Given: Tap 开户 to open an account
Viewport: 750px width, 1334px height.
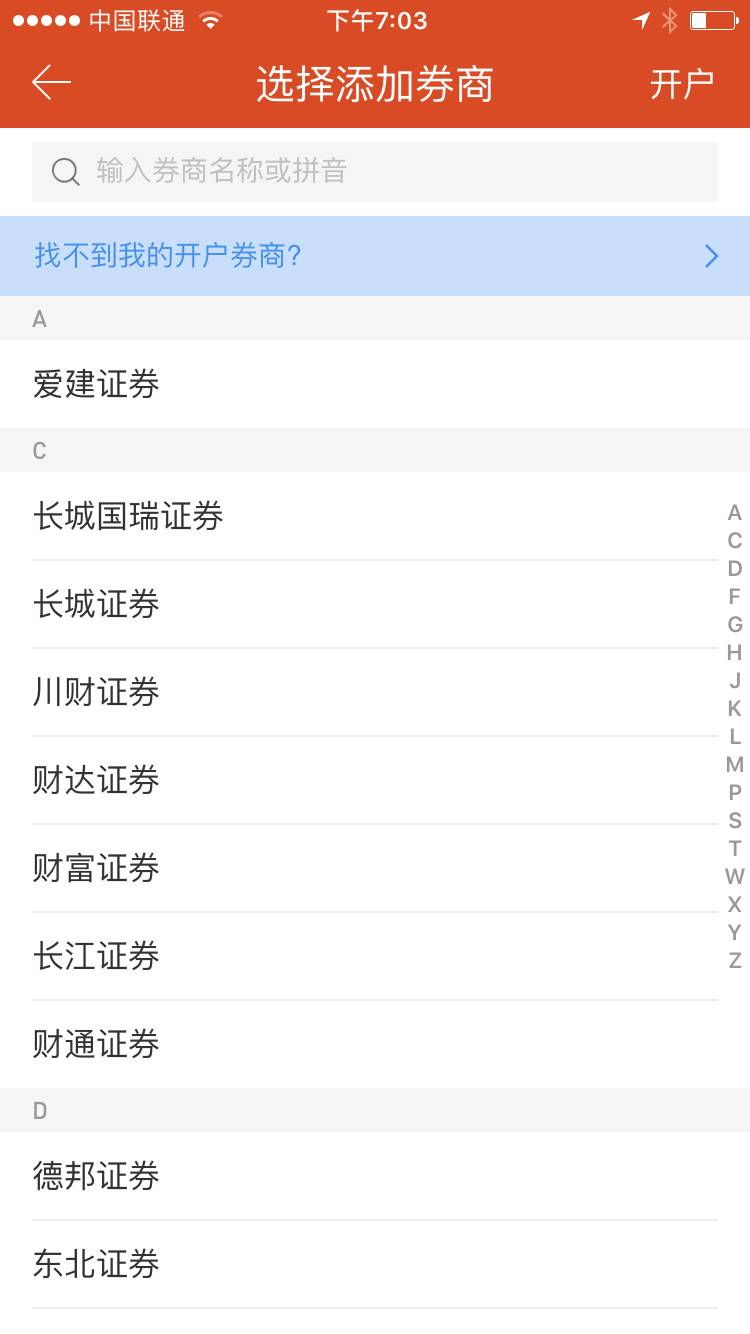Looking at the screenshot, I should click(x=682, y=84).
